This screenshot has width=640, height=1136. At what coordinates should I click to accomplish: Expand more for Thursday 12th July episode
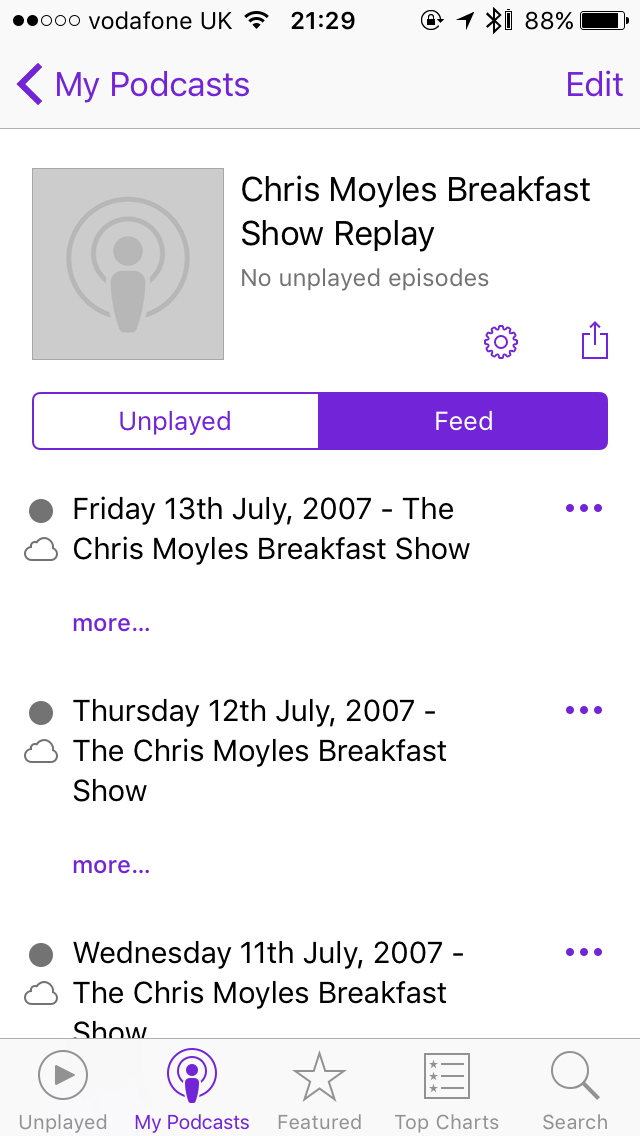coord(111,866)
